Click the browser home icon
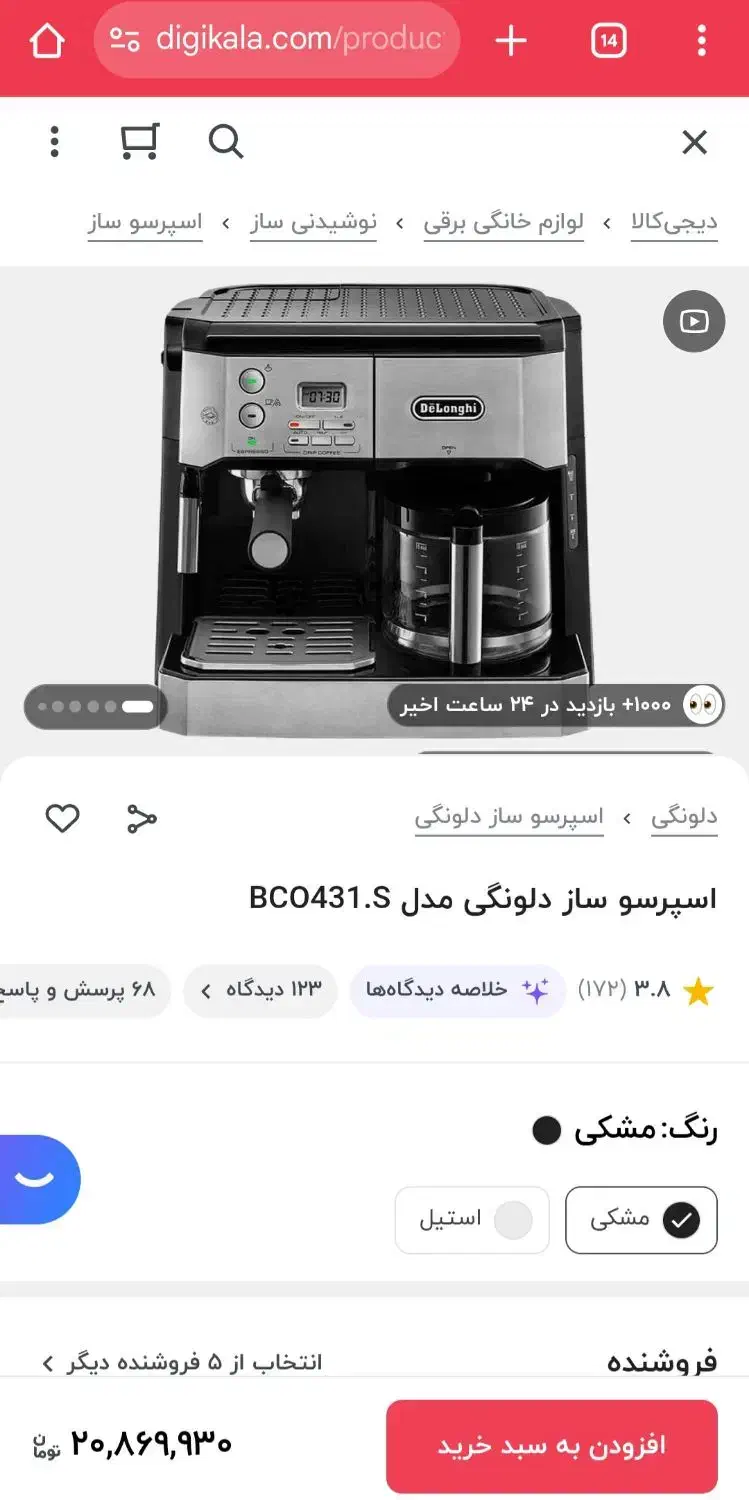The width and height of the screenshot is (749, 1500). [46, 41]
